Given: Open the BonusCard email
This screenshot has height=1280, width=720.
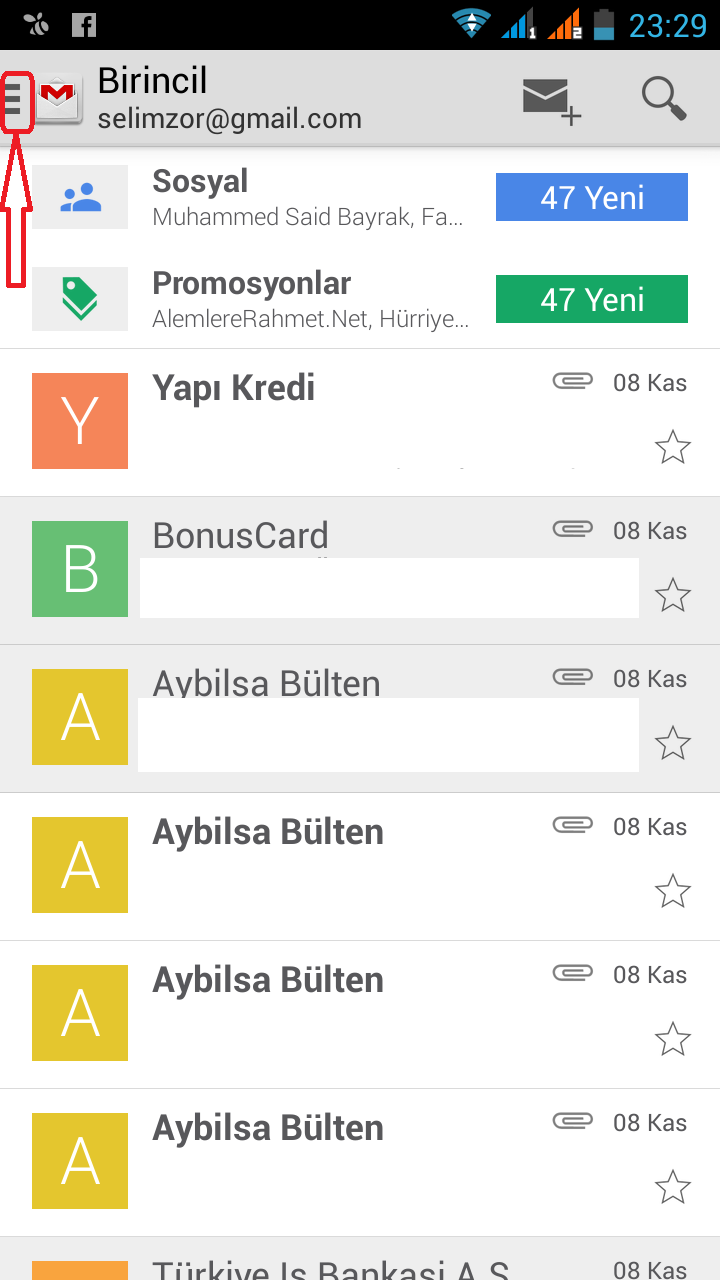Looking at the screenshot, I should coord(360,571).
